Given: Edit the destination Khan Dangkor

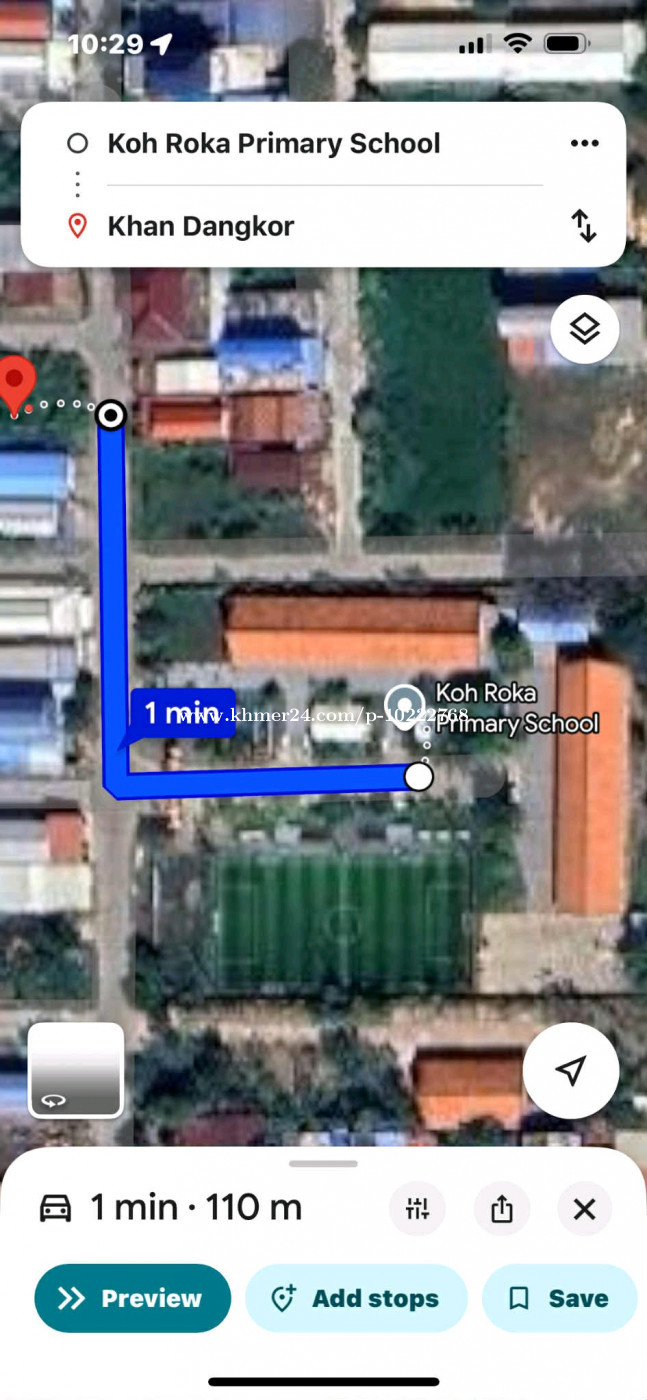Looking at the screenshot, I should point(201,226).
